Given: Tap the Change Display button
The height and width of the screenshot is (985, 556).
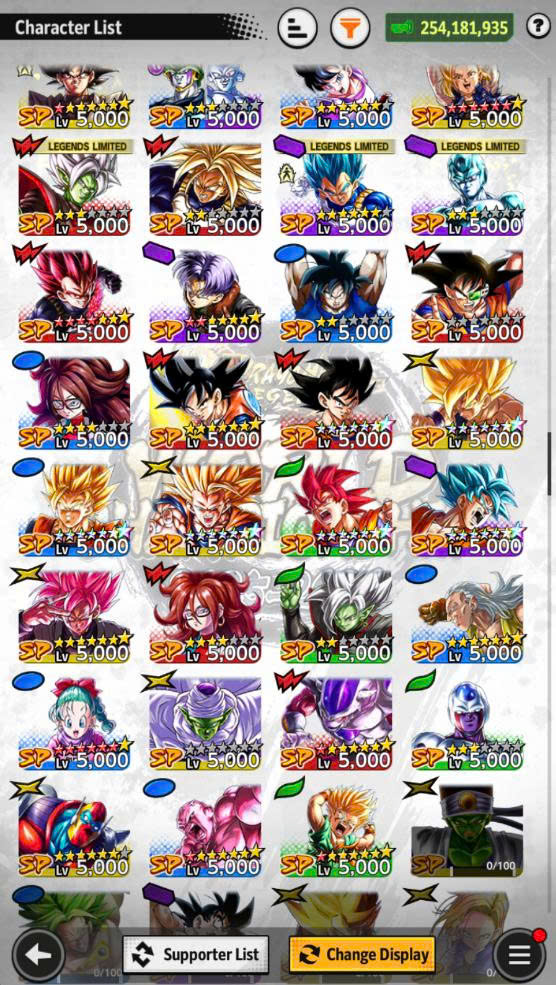Looking at the screenshot, I should tap(362, 955).
